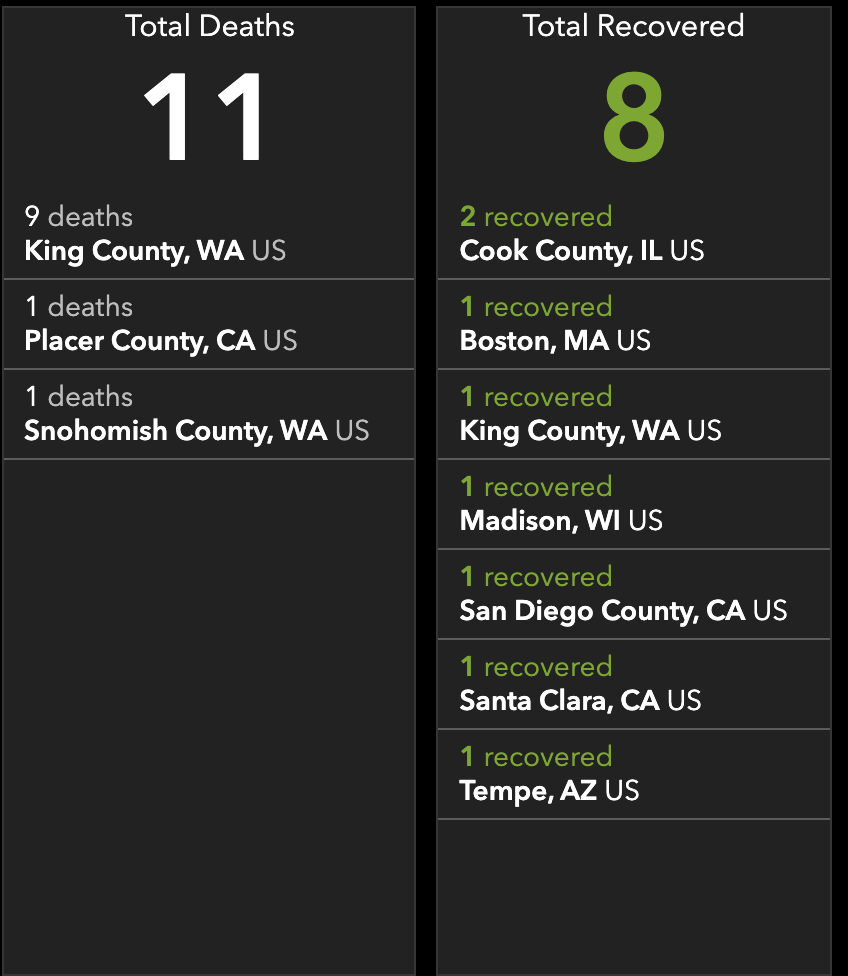Open the Boston, MA recovered entry
Viewport: 848px width, 976px height.
(633, 324)
